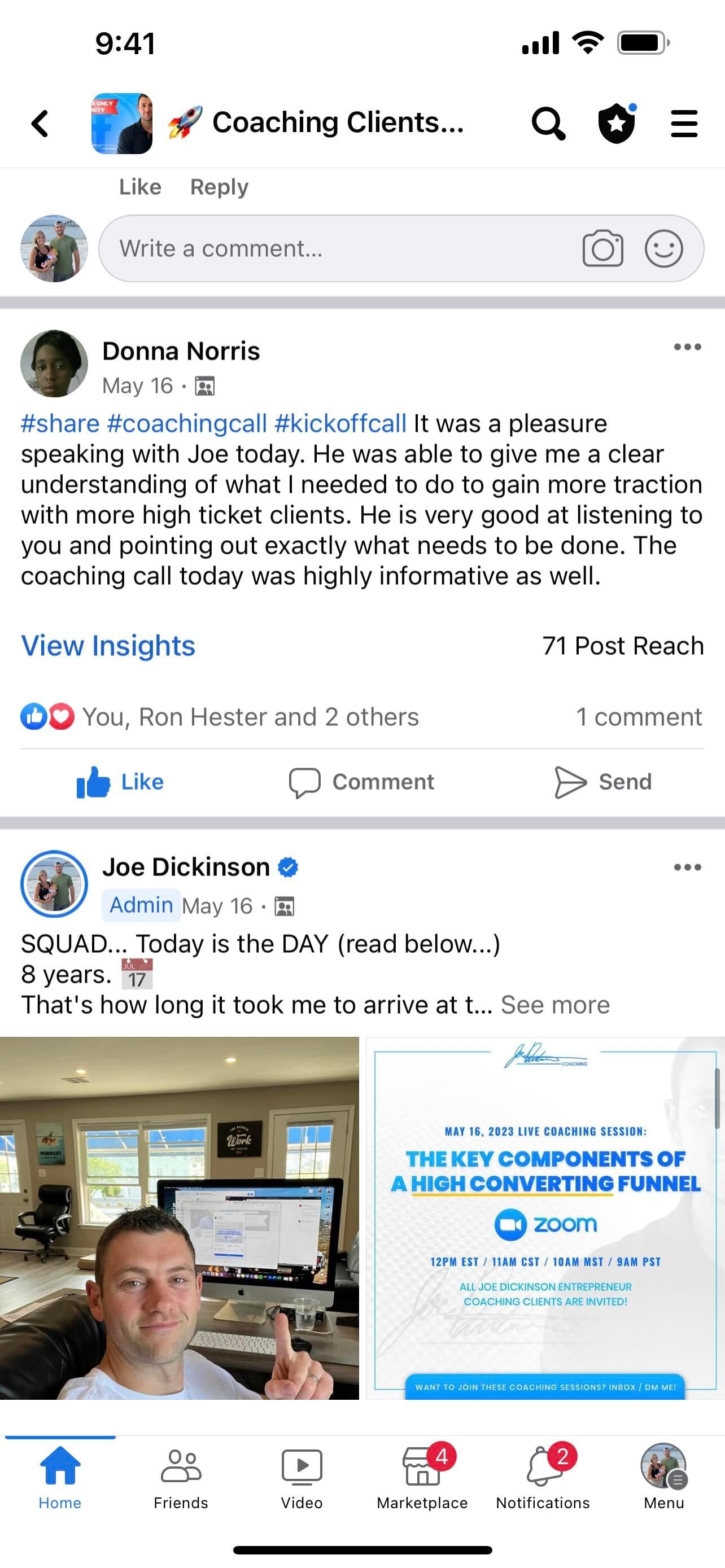Switch to the Marketplace tab
The width and height of the screenshot is (725, 1568).
[x=422, y=1475]
